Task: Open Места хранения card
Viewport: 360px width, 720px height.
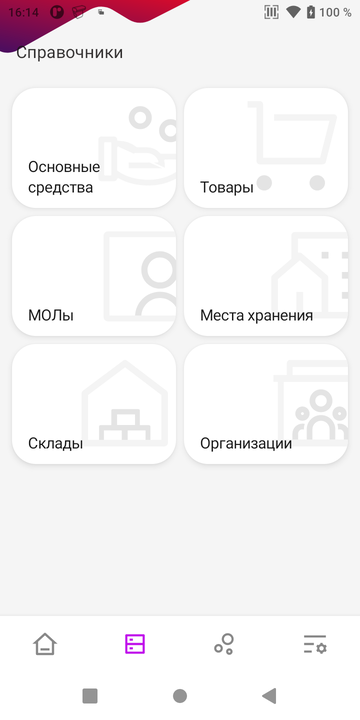Action: (266, 276)
